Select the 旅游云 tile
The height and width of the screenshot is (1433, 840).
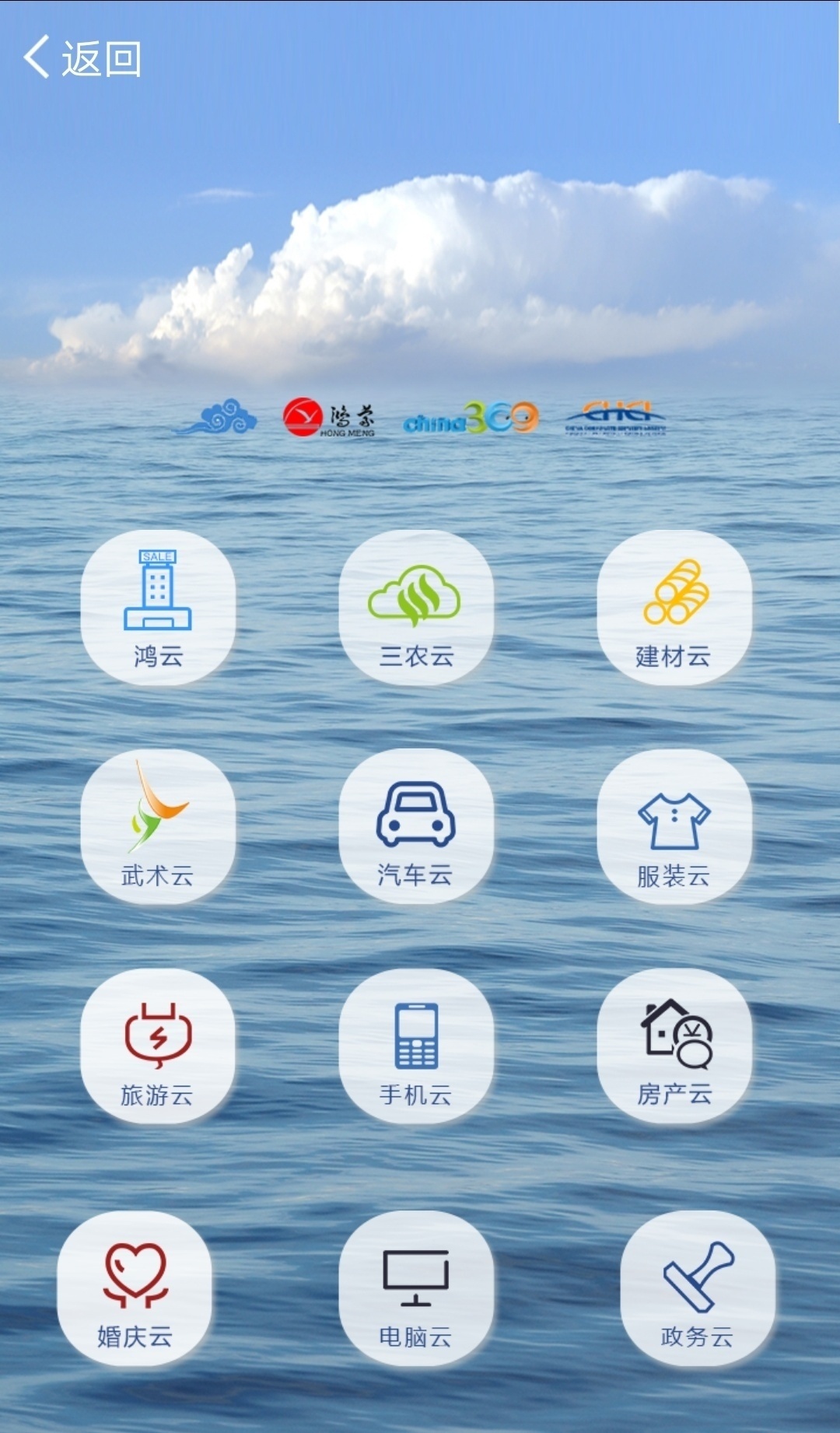point(158,1046)
